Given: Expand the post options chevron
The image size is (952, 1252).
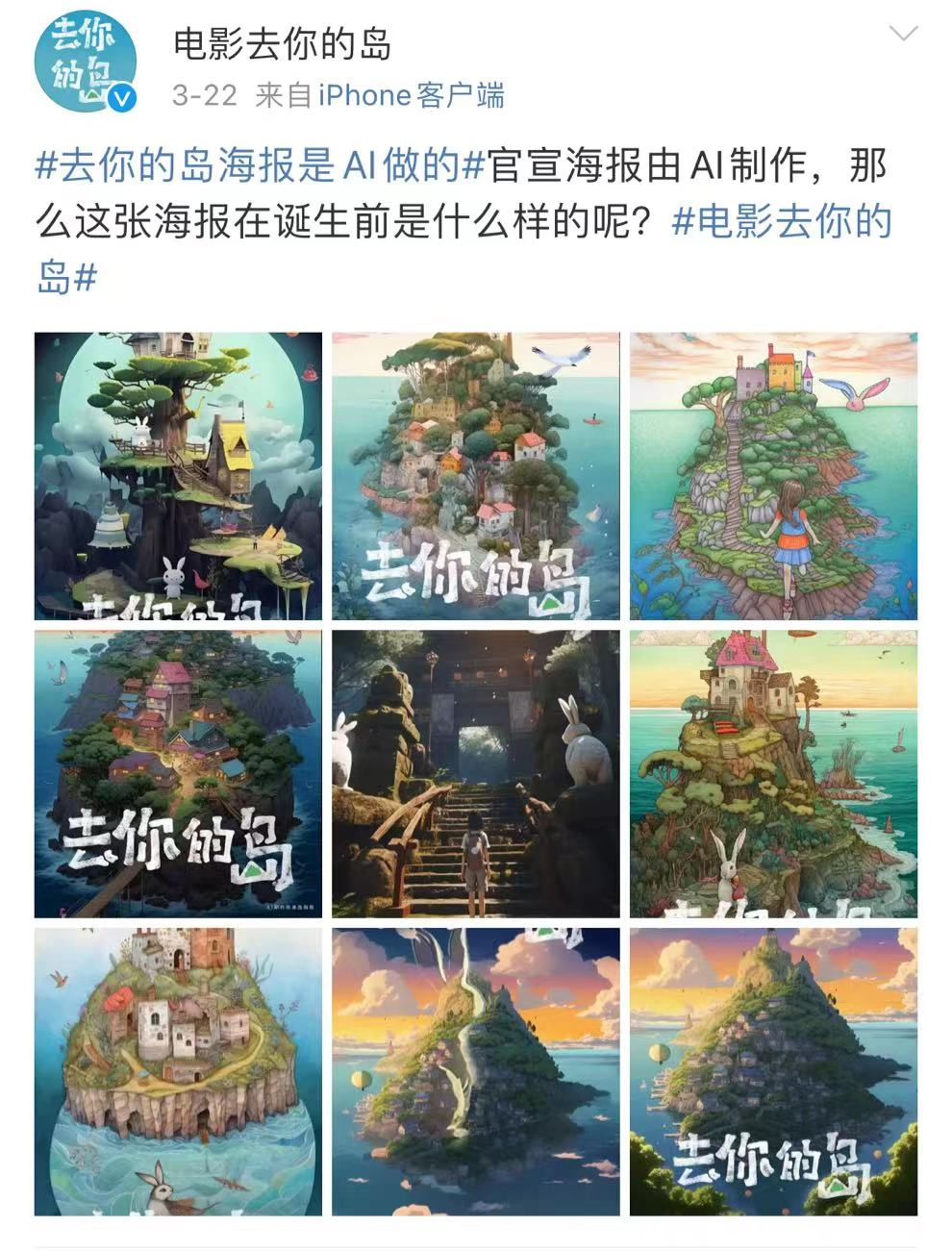Looking at the screenshot, I should point(903,36).
